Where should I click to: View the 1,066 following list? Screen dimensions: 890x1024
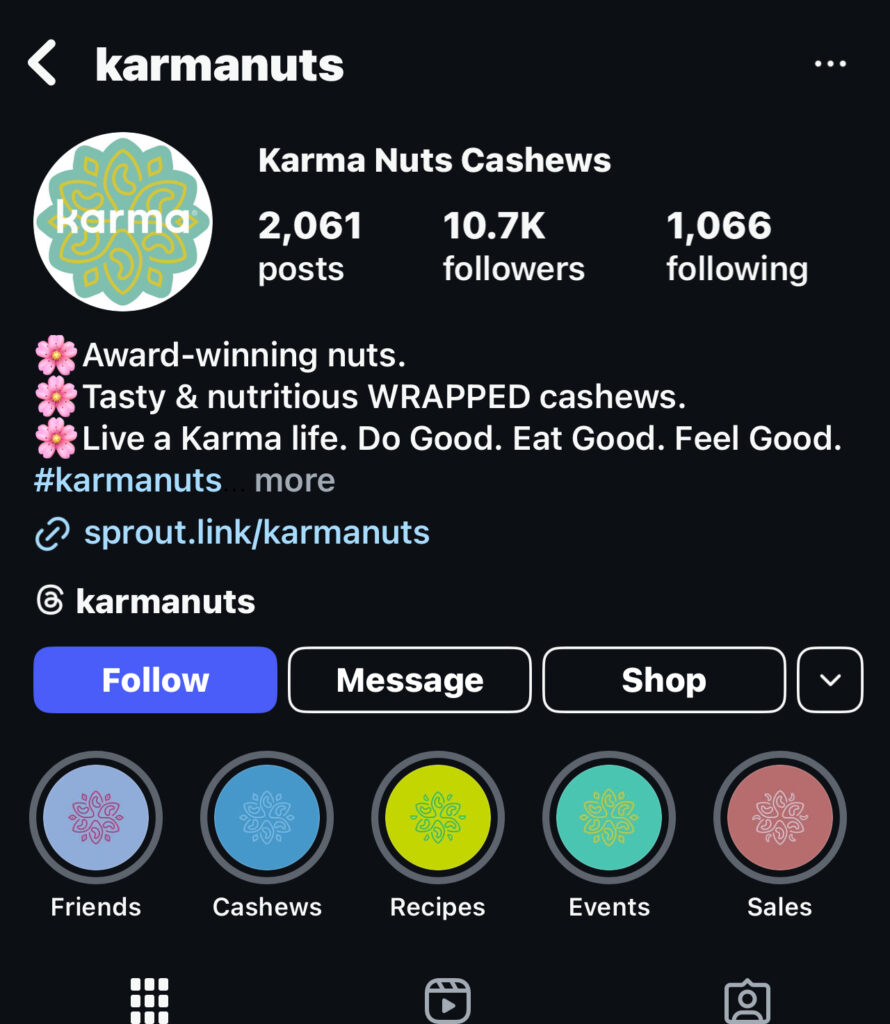click(737, 245)
